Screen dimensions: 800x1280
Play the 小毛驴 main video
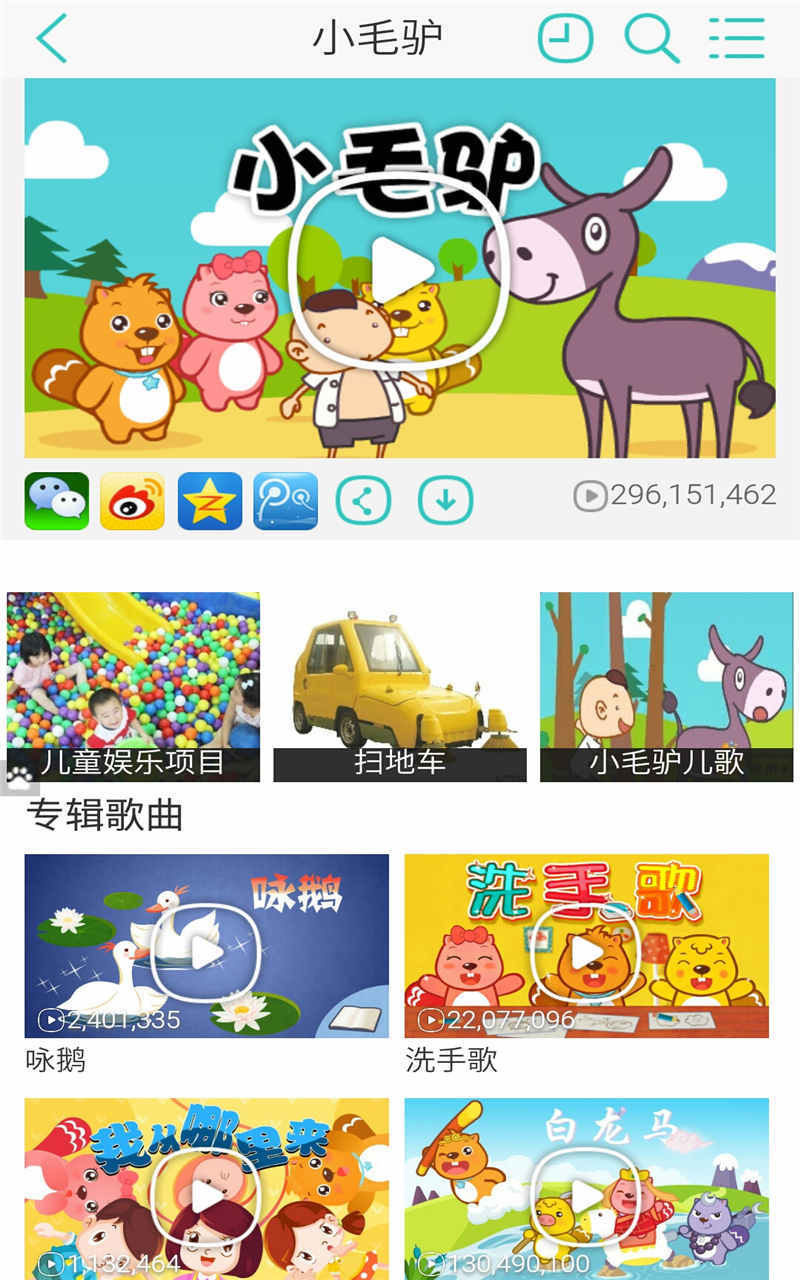396,269
